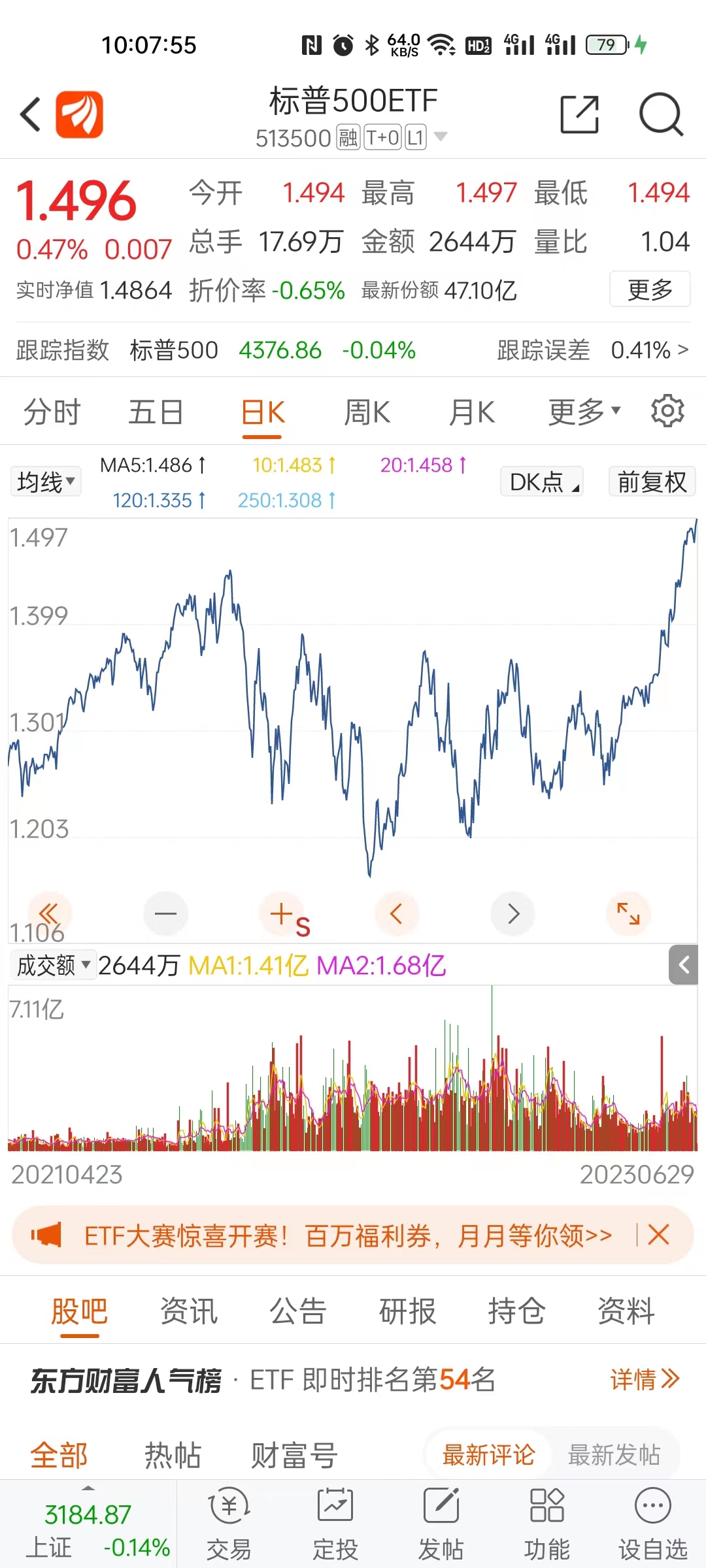Screen dimensions: 706x1568
Task: Switch to the 周K weekly chart tab
Action: click(x=366, y=411)
